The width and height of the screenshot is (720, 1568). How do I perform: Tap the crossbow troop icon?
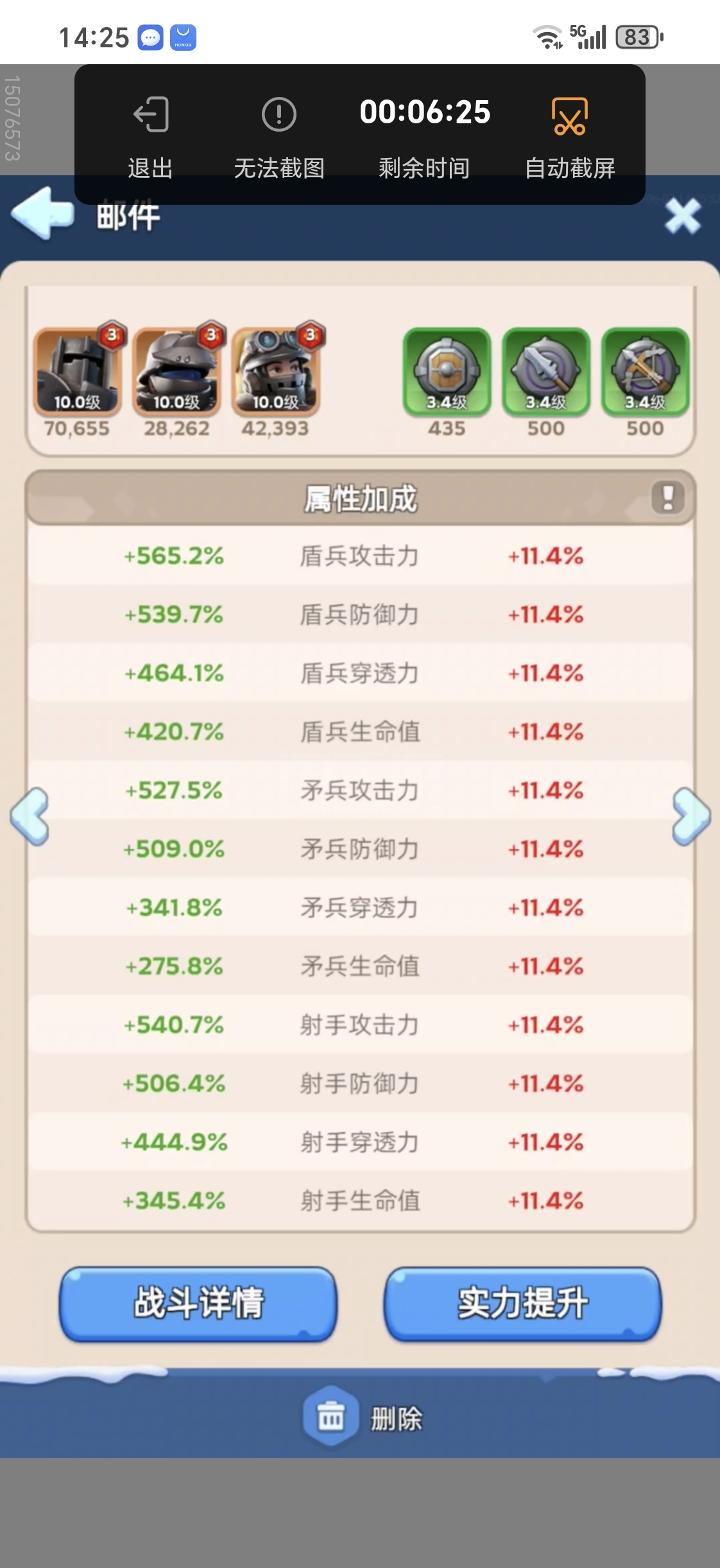(645, 371)
